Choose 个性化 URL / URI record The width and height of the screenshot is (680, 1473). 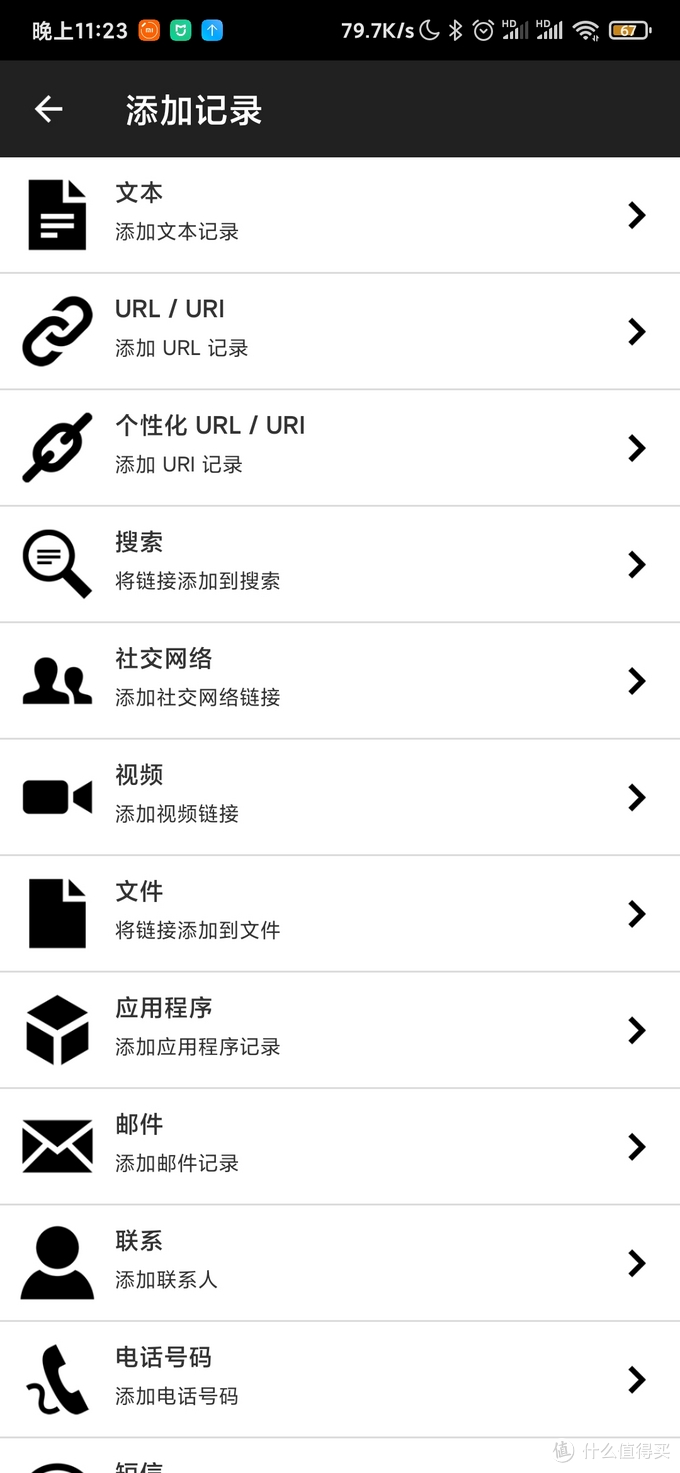[x=340, y=448]
